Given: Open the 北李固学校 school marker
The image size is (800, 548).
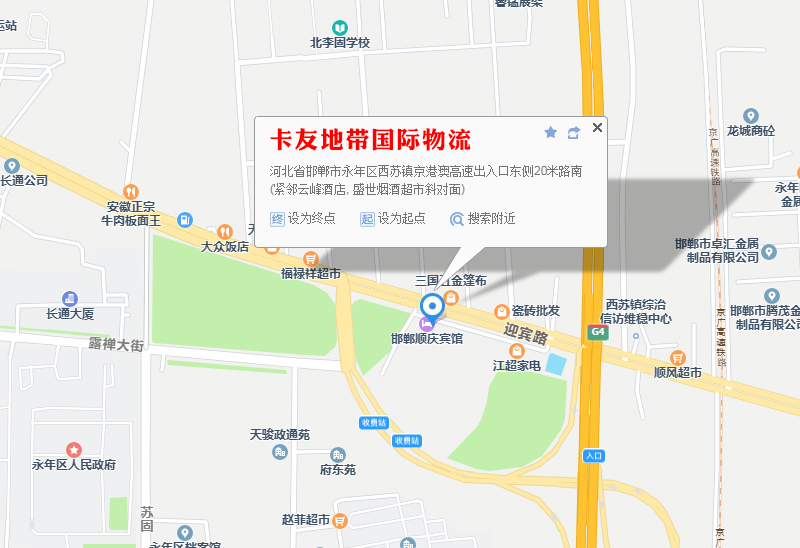Looking at the screenshot, I should (x=340, y=27).
